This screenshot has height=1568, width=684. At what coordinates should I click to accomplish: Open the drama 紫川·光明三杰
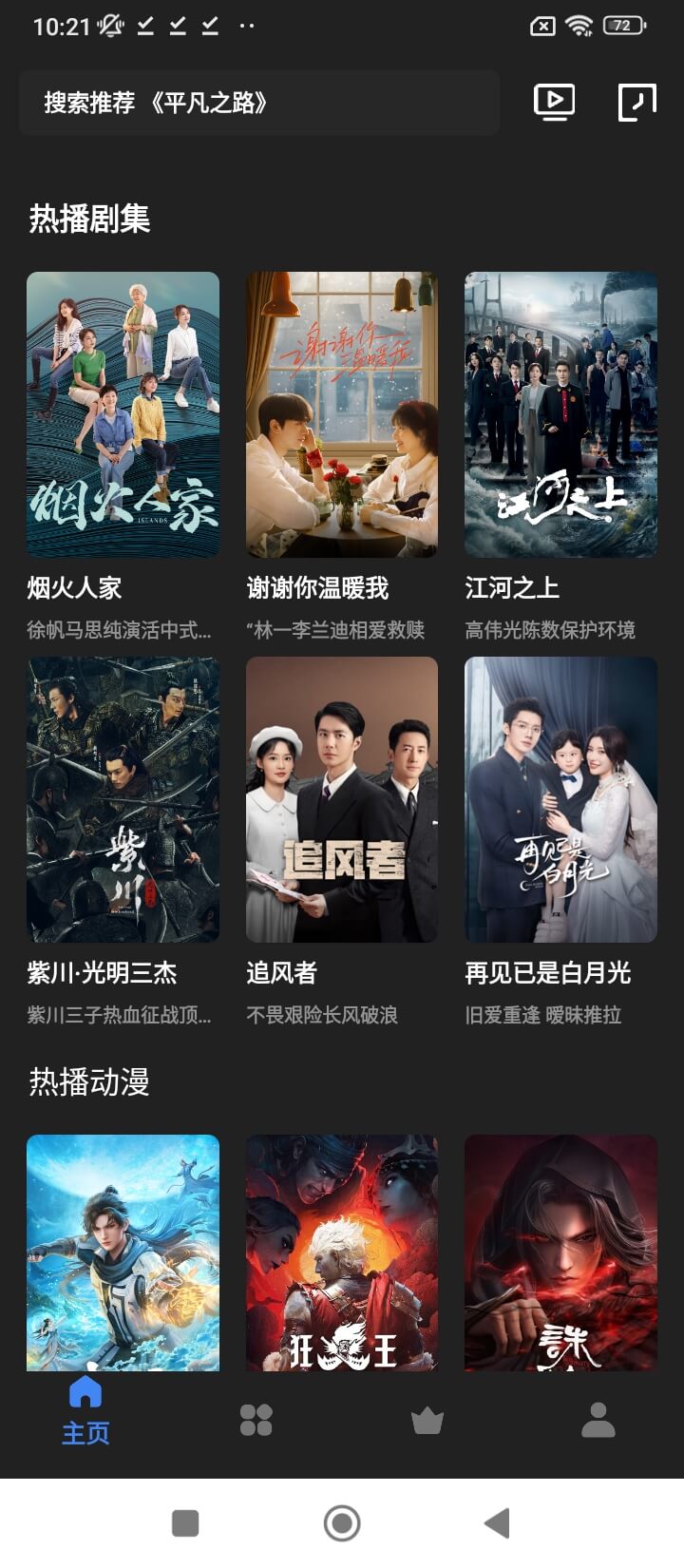coord(123,799)
